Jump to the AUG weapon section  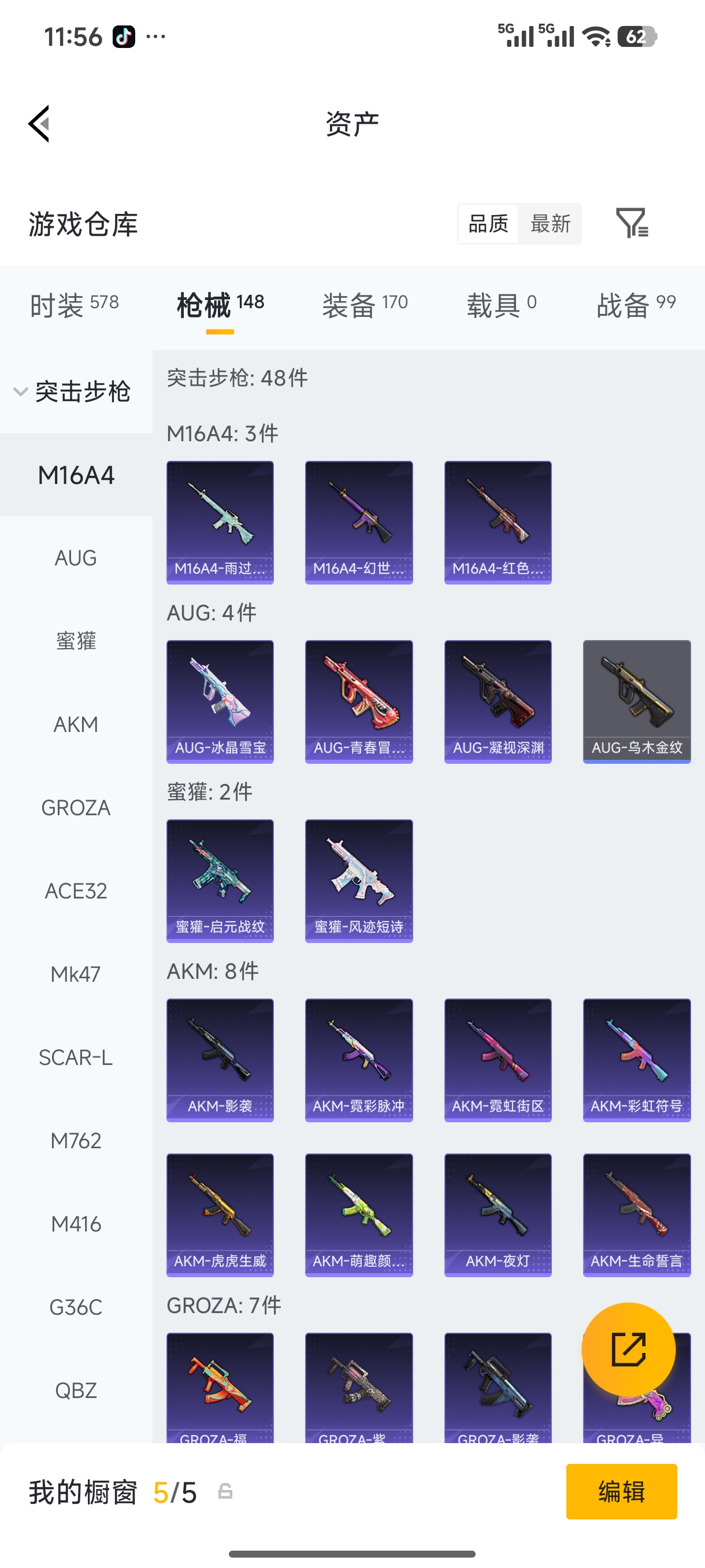[76, 558]
